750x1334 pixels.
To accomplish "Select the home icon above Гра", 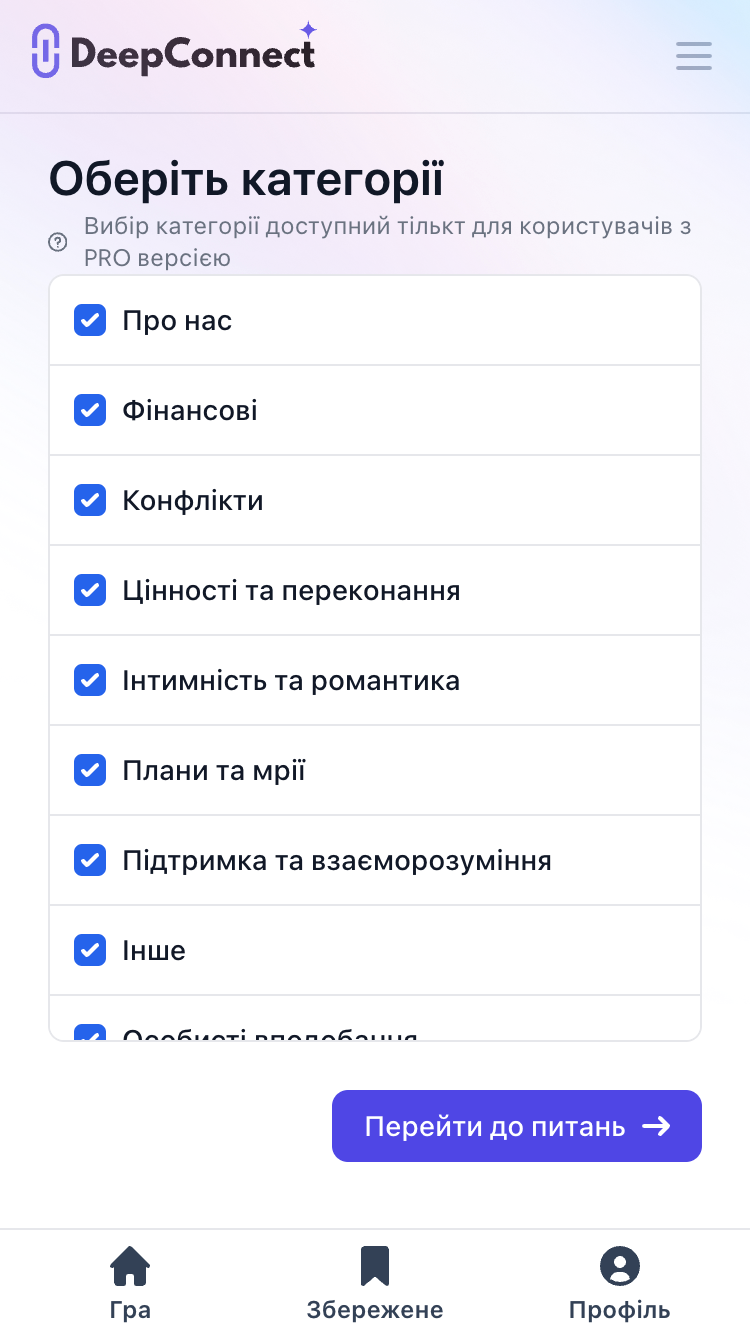I will pos(130,1265).
